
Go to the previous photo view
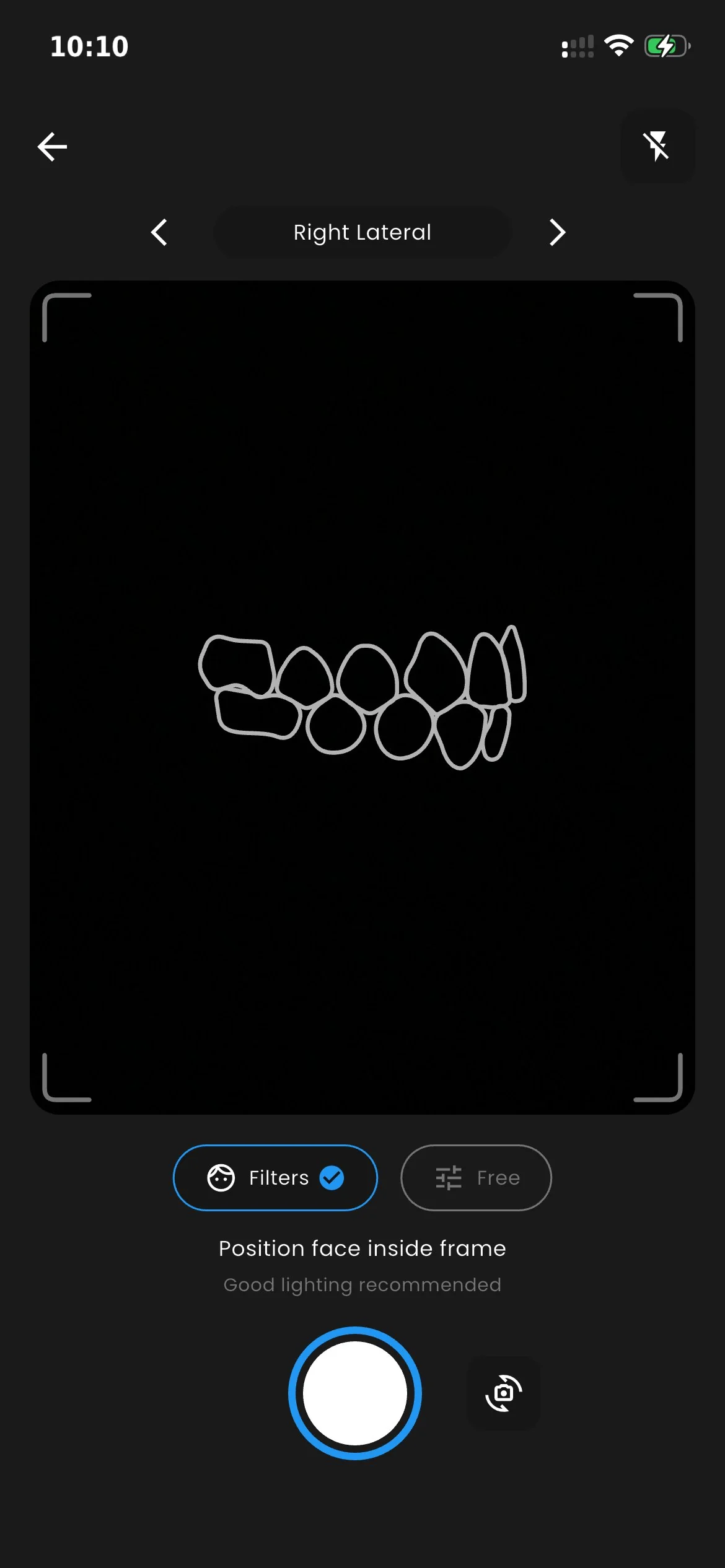(159, 232)
